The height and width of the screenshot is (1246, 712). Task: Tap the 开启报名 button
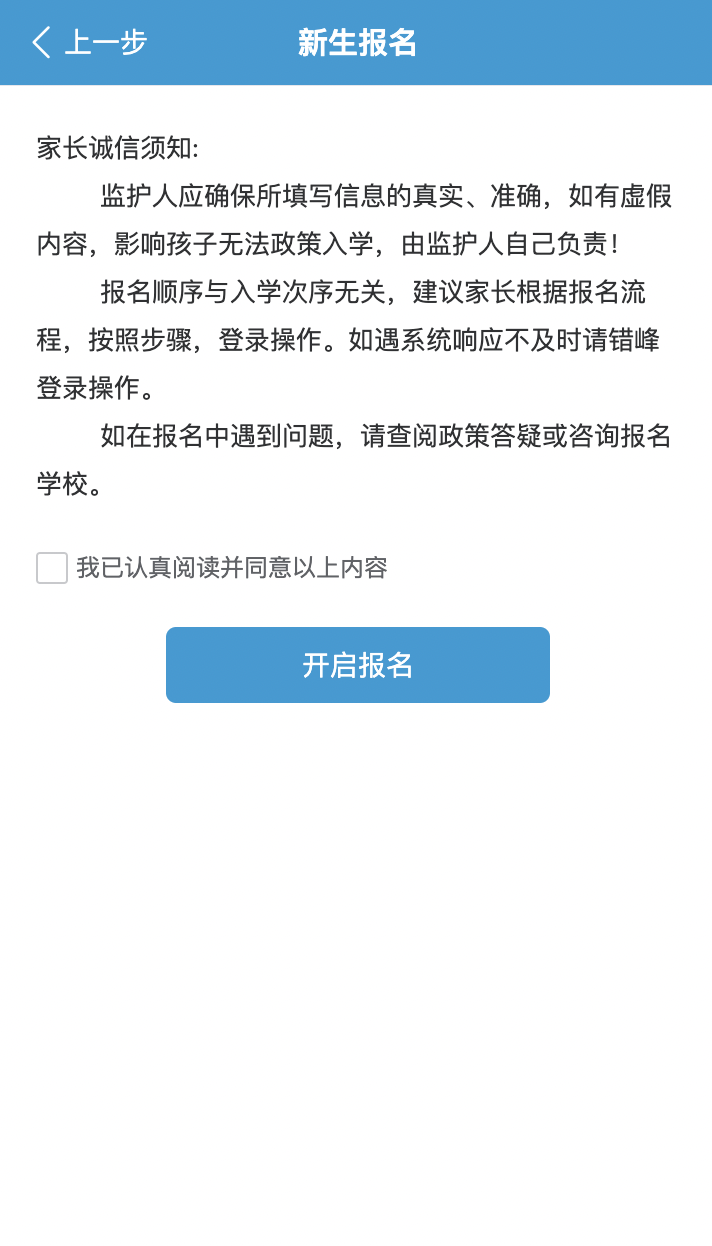358,665
